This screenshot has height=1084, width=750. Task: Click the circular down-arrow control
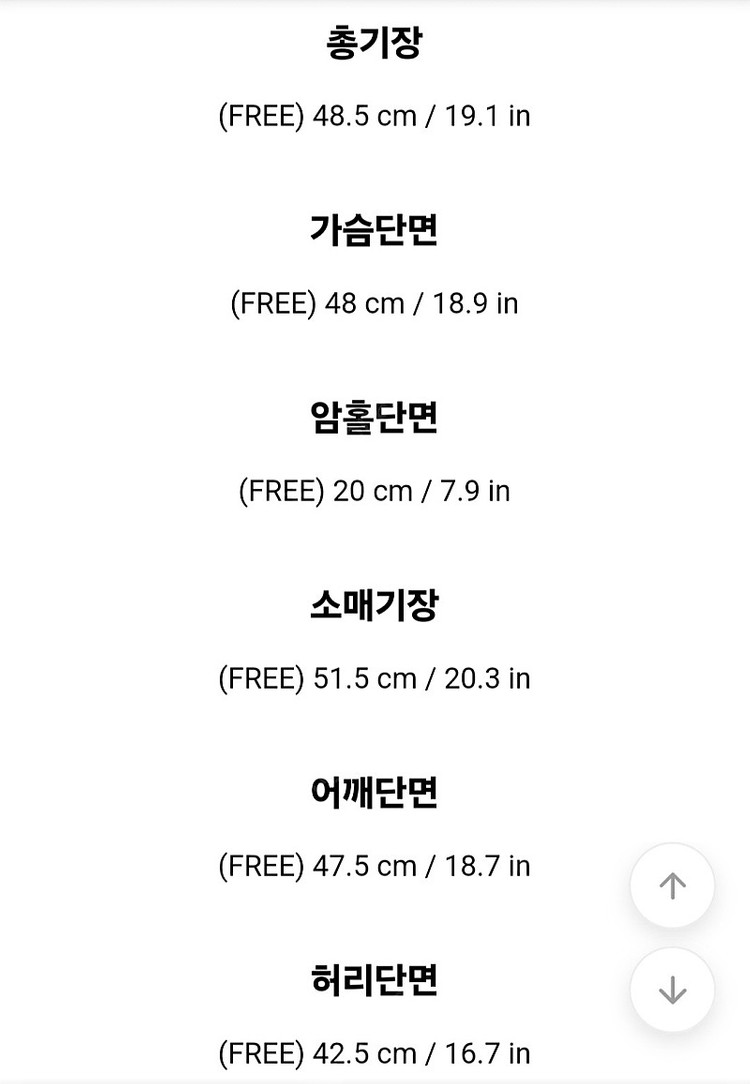671,988
